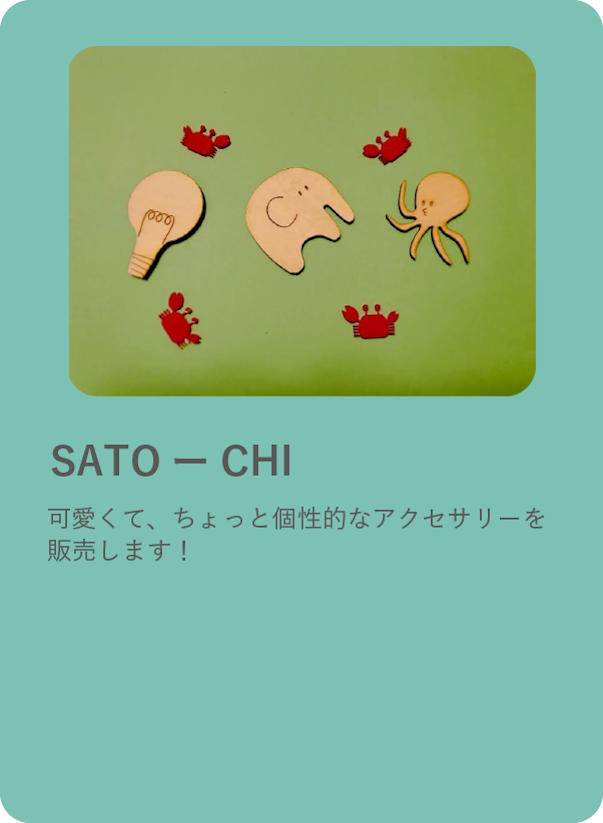603x823 pixels.
Task: Open the SATO — CHI shop card
Action: (x=301, y=410)
